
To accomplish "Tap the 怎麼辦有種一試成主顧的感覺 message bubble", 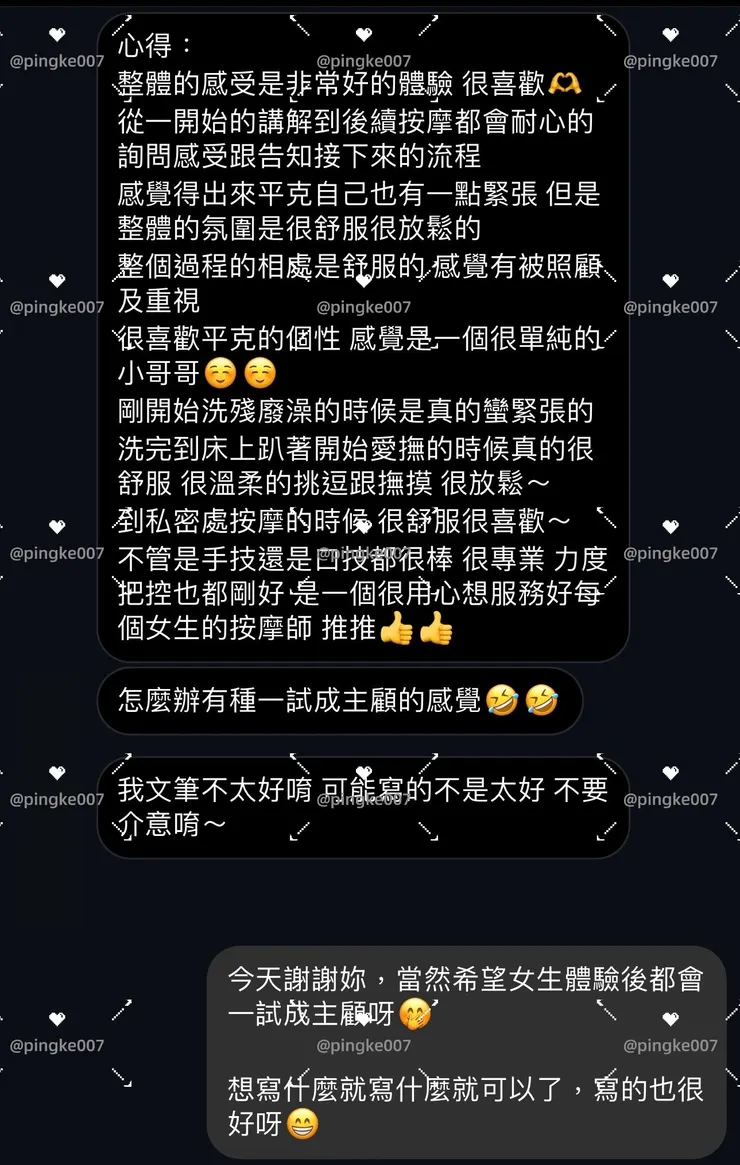I will tap(340, 701).
